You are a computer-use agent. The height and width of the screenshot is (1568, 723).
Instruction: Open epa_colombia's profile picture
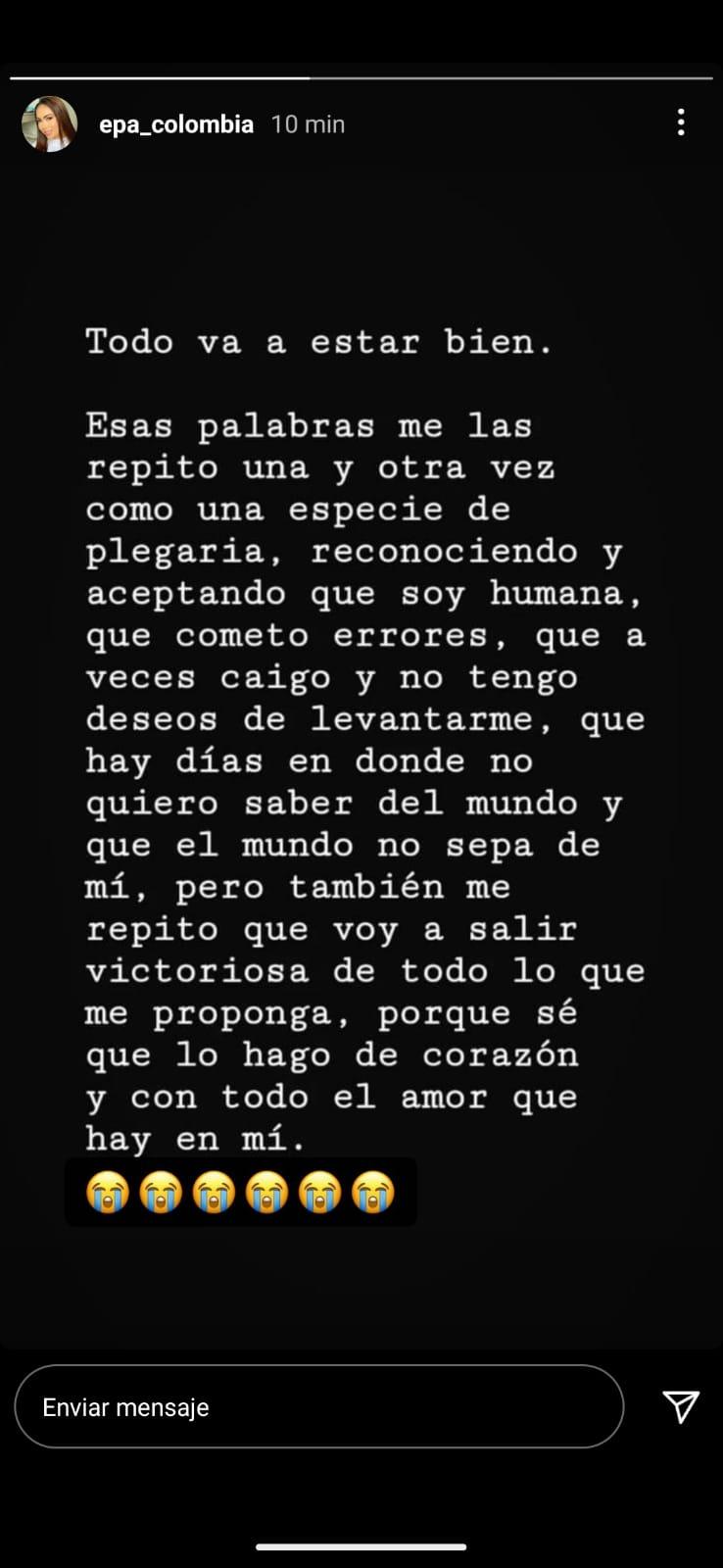[49, 123]
